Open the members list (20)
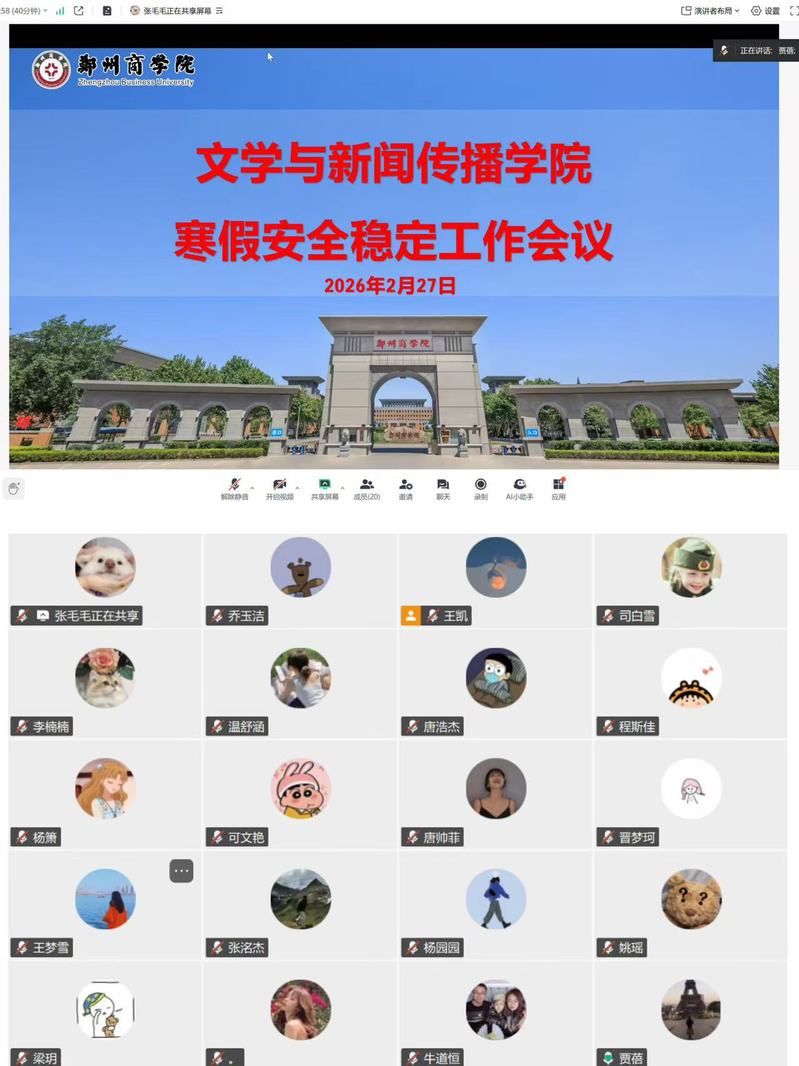The height and width of the screenshot is (1066, 799). (x=367, y=487)
